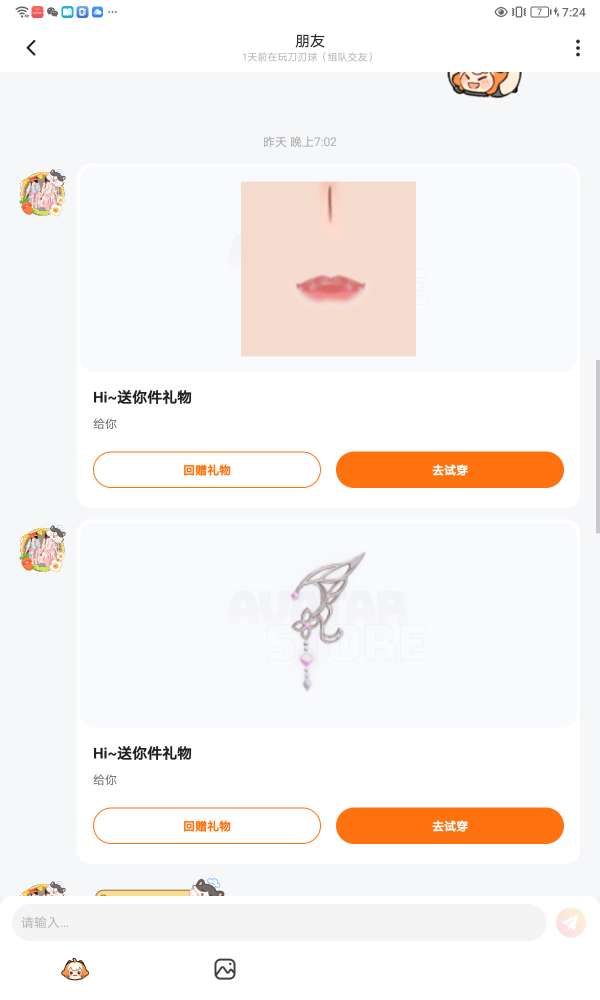View sender's avatar beside the earring gift
Image resolution: width=600 pixels, height=1000 pixels.
coord(42,549)
